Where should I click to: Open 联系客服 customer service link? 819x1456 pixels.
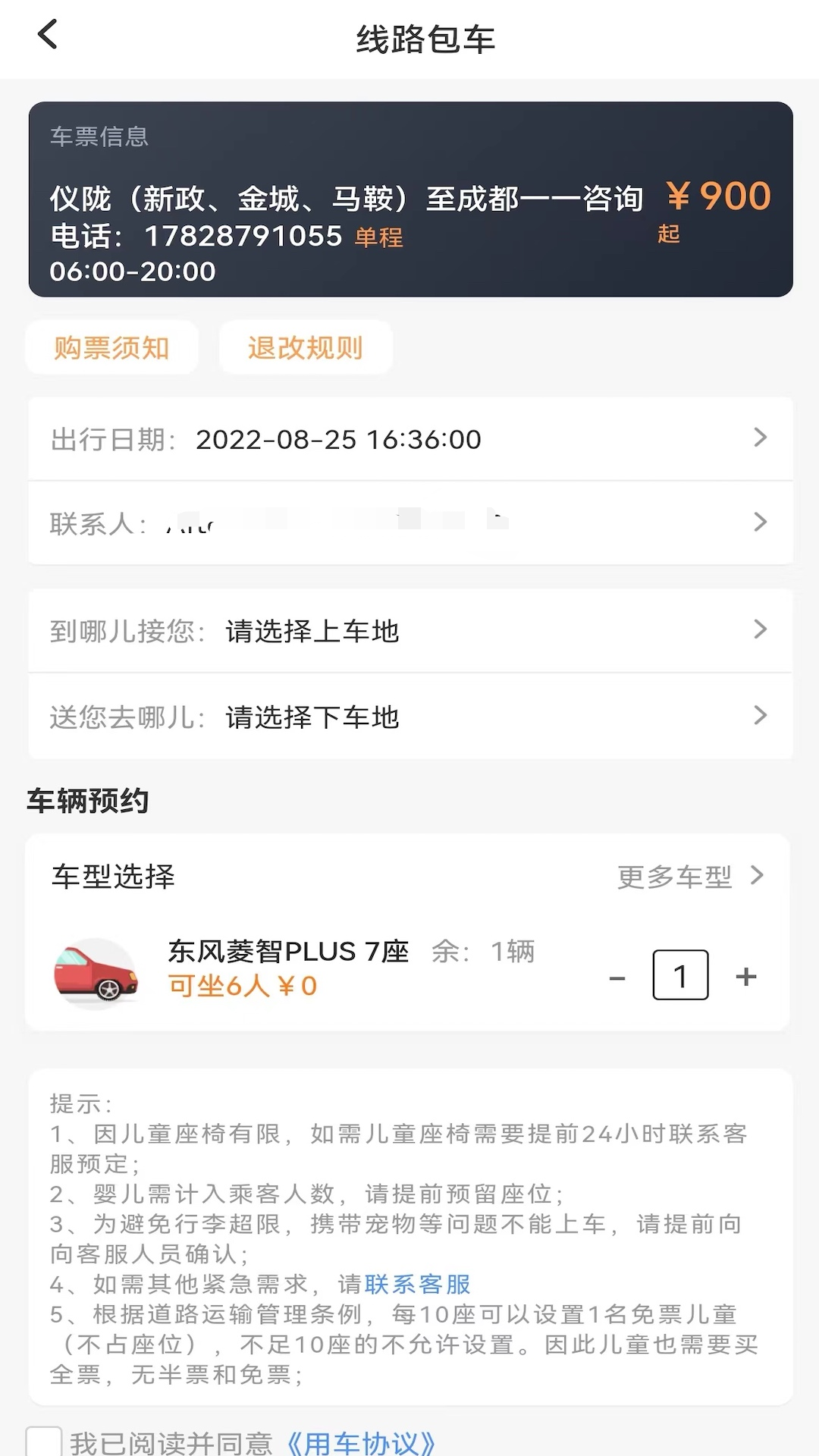click(x=416, y=1285)
